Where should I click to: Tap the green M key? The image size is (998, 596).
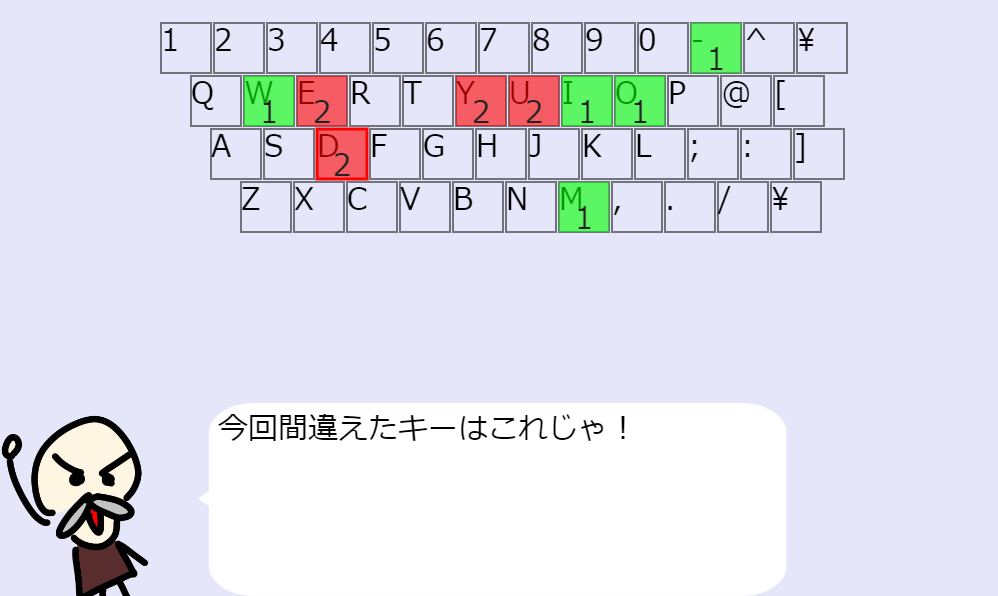point(584,207)
